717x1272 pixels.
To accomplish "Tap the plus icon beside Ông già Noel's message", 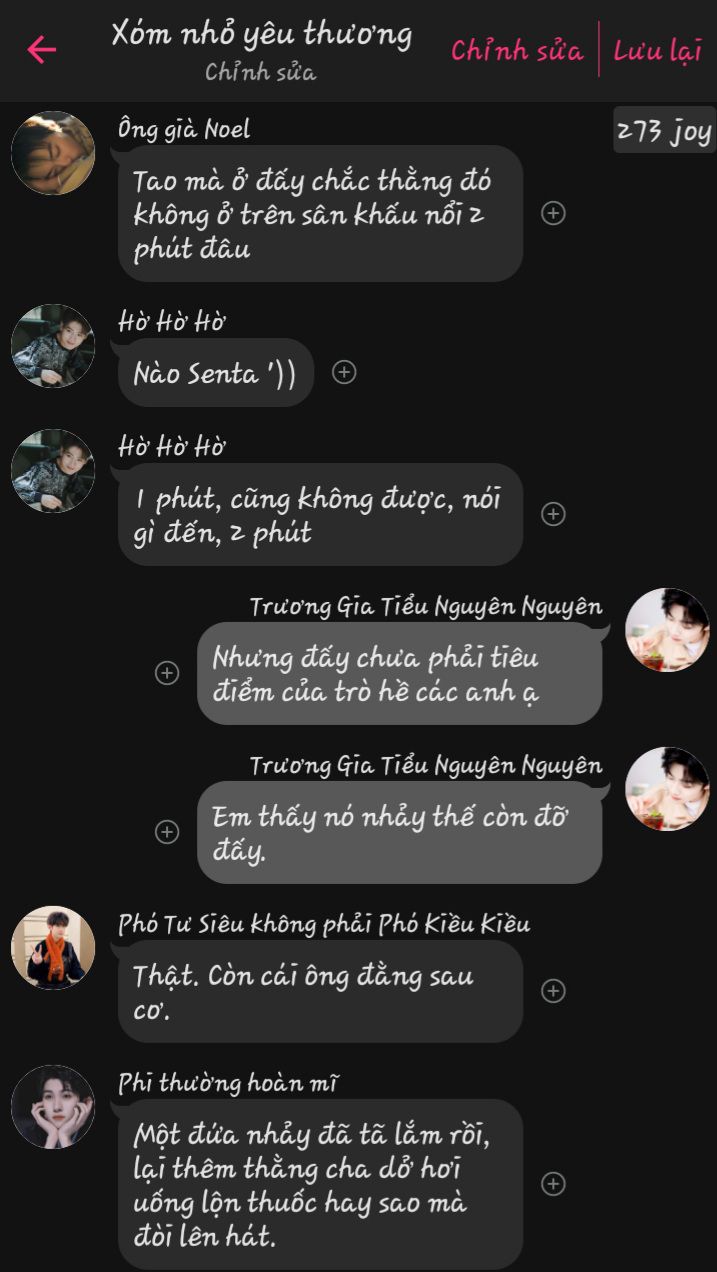I will pyautogui.click(x=553, y=213).
